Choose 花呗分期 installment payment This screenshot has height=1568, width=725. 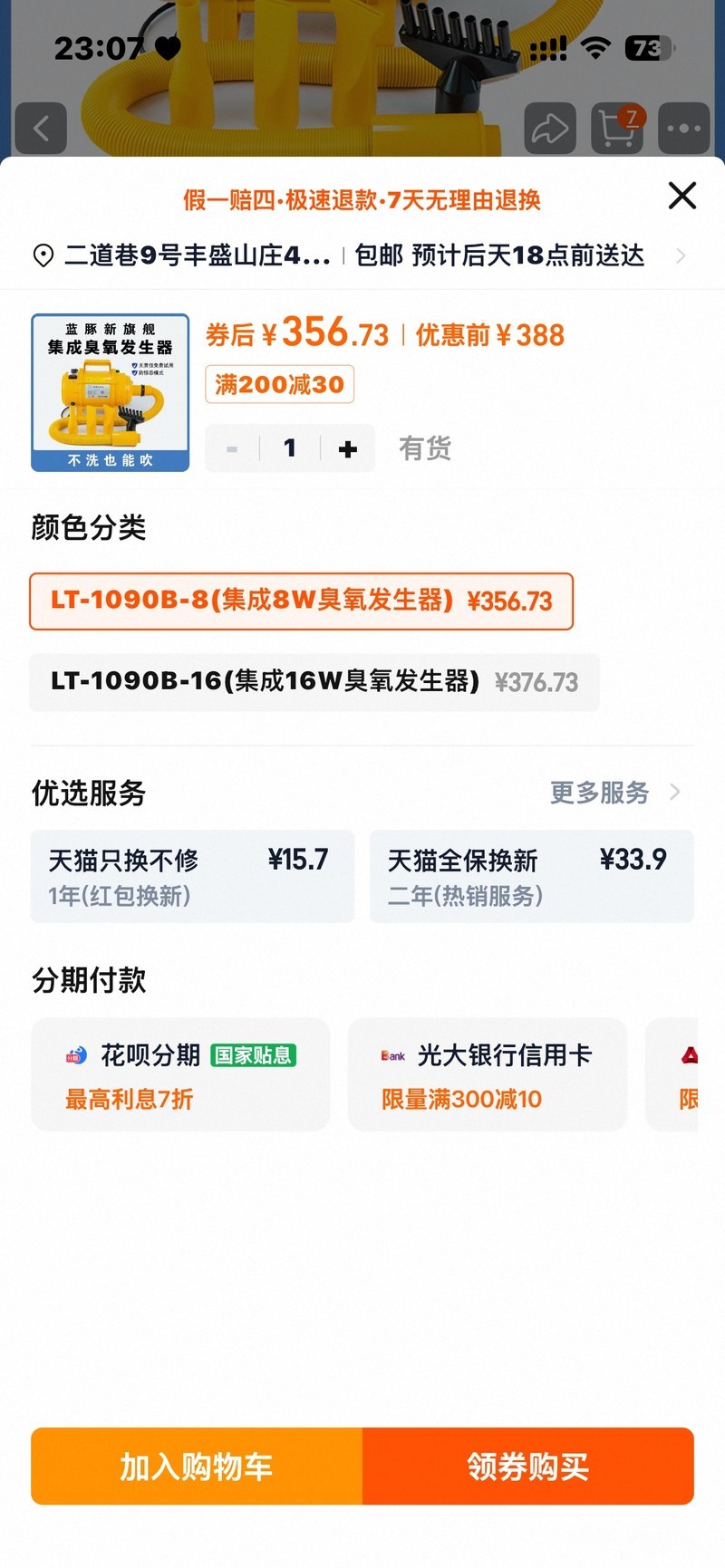pos(180,1074)
